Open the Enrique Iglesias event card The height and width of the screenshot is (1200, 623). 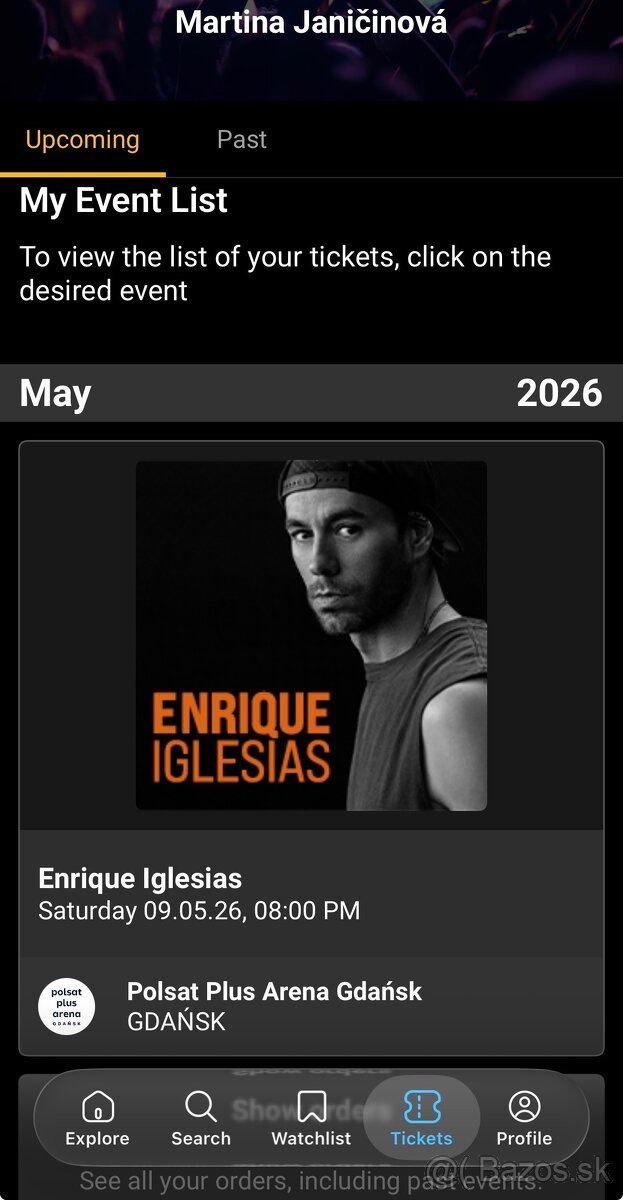tap(311, 745)
